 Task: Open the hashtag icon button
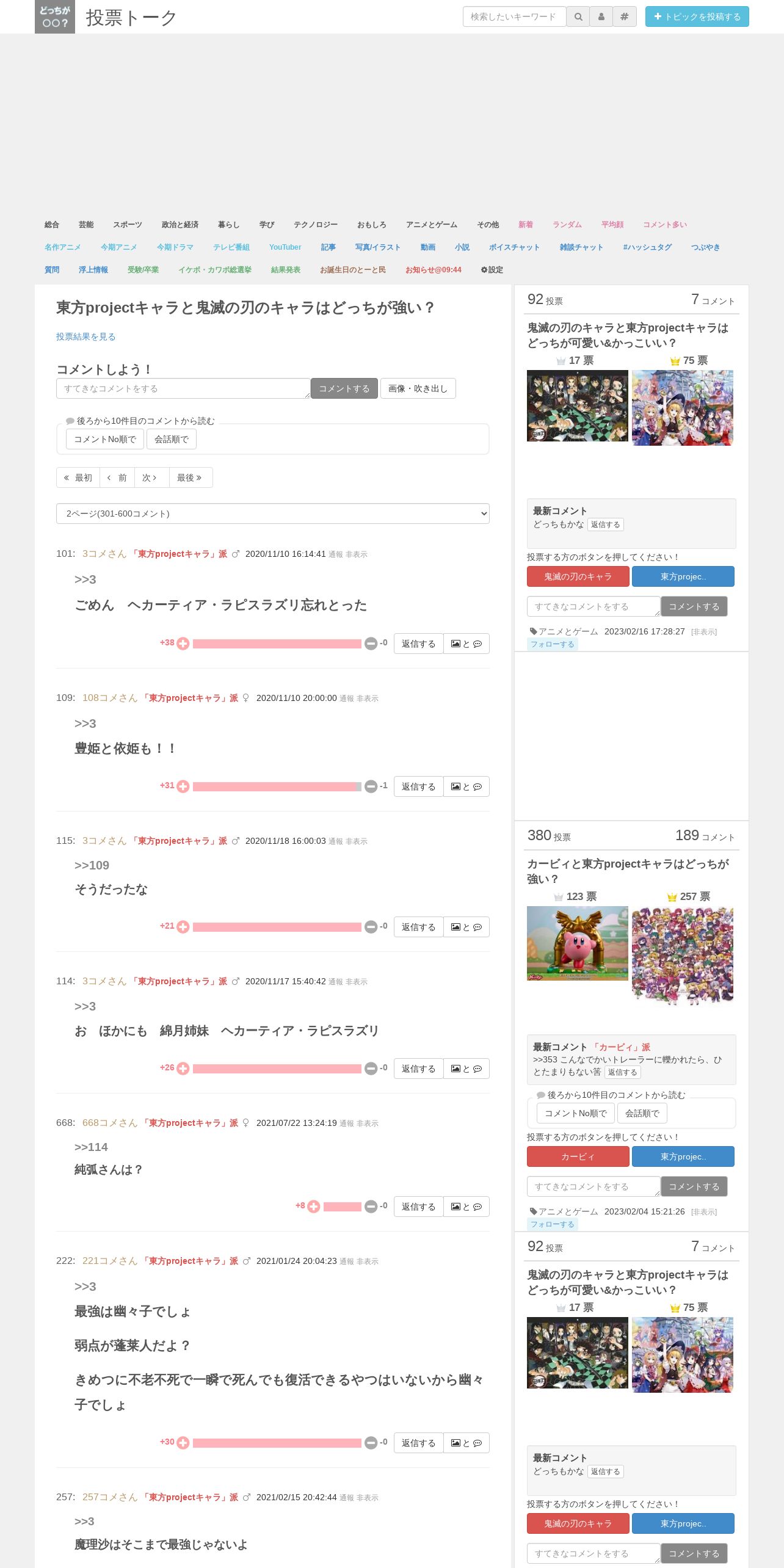pyautogui.click(x=624, y=17)
